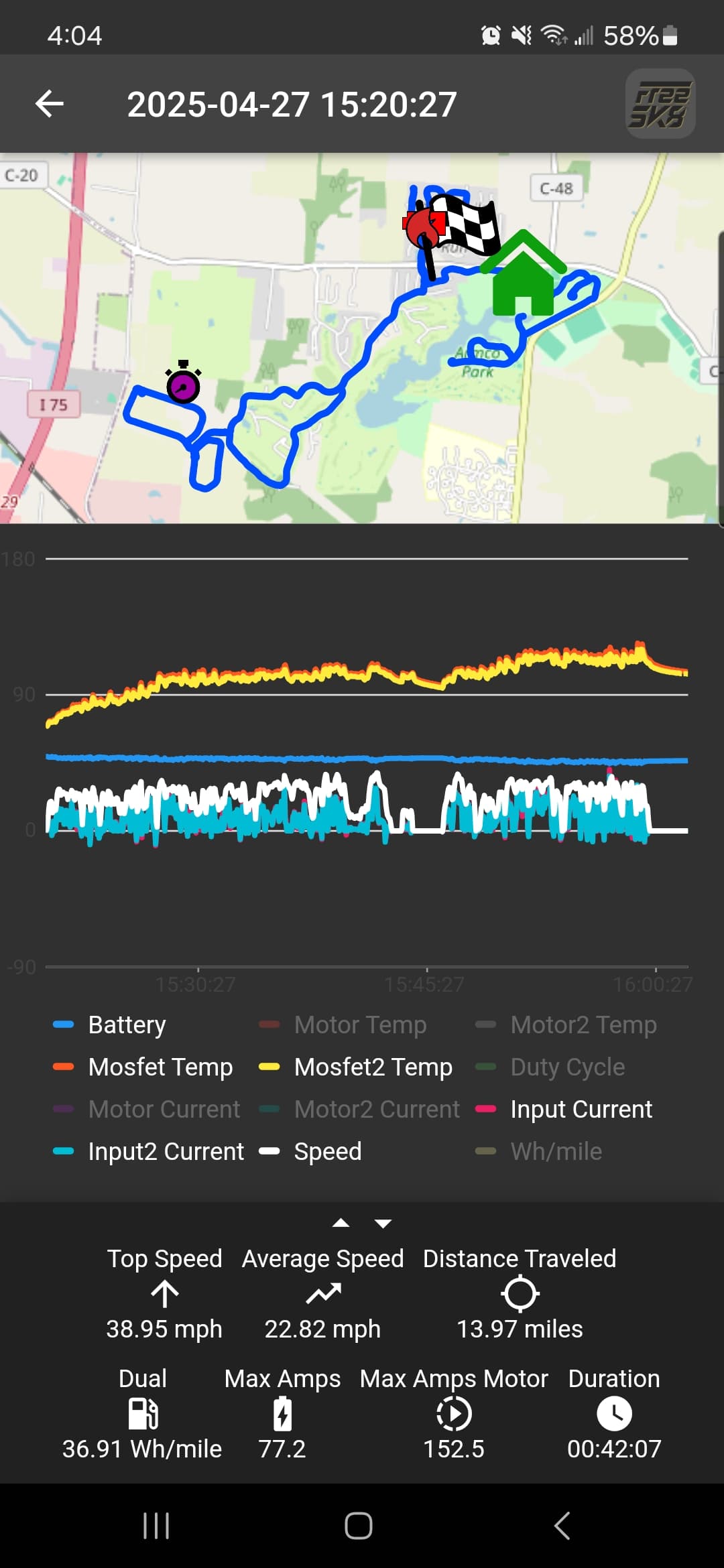724x1568 pixels.
Task: Tap the up arrow above stats
Action: tap(341, 1223)
